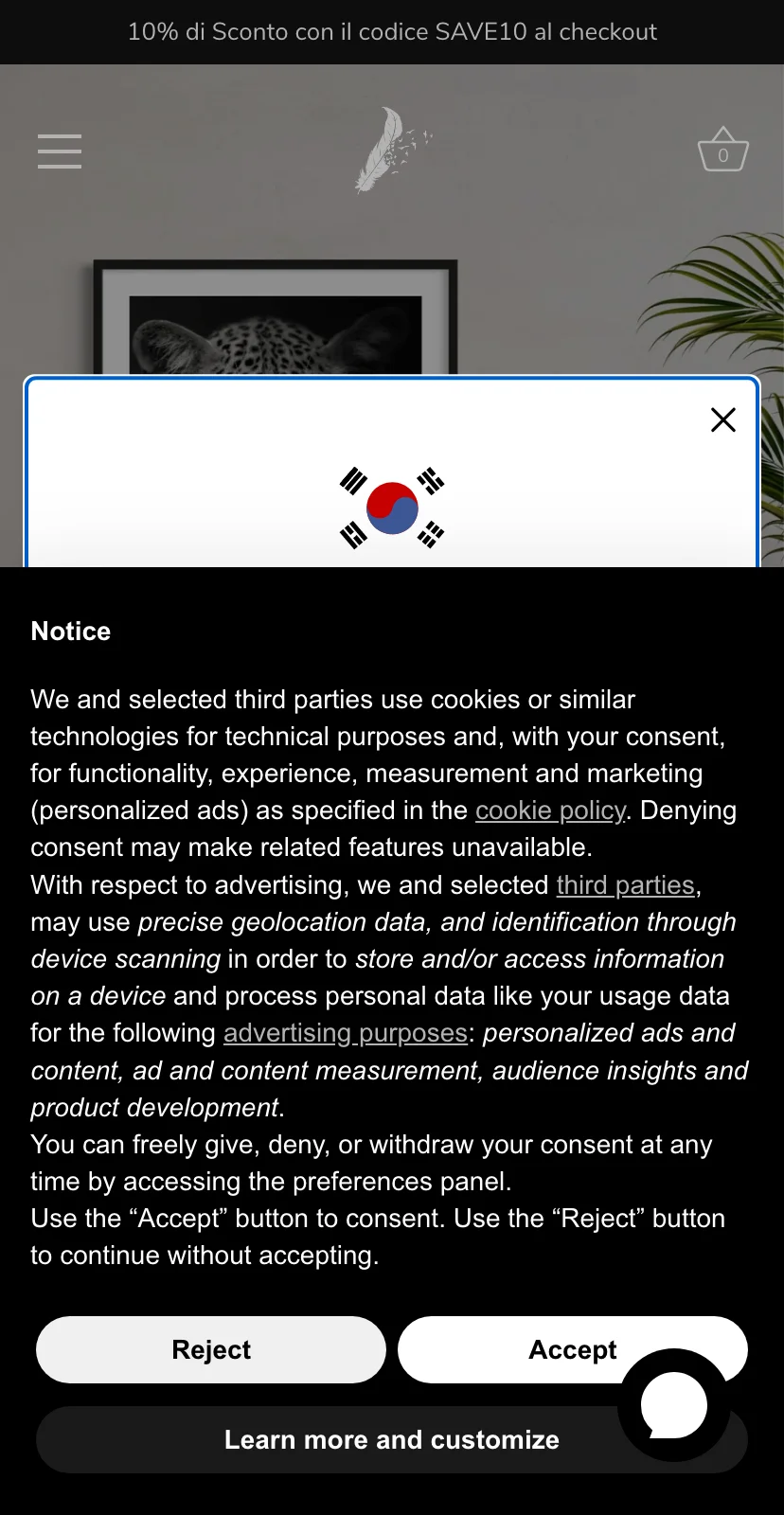784x1515 pixels.
Task: Reject the cookie consent
Action: (211, 1349)
